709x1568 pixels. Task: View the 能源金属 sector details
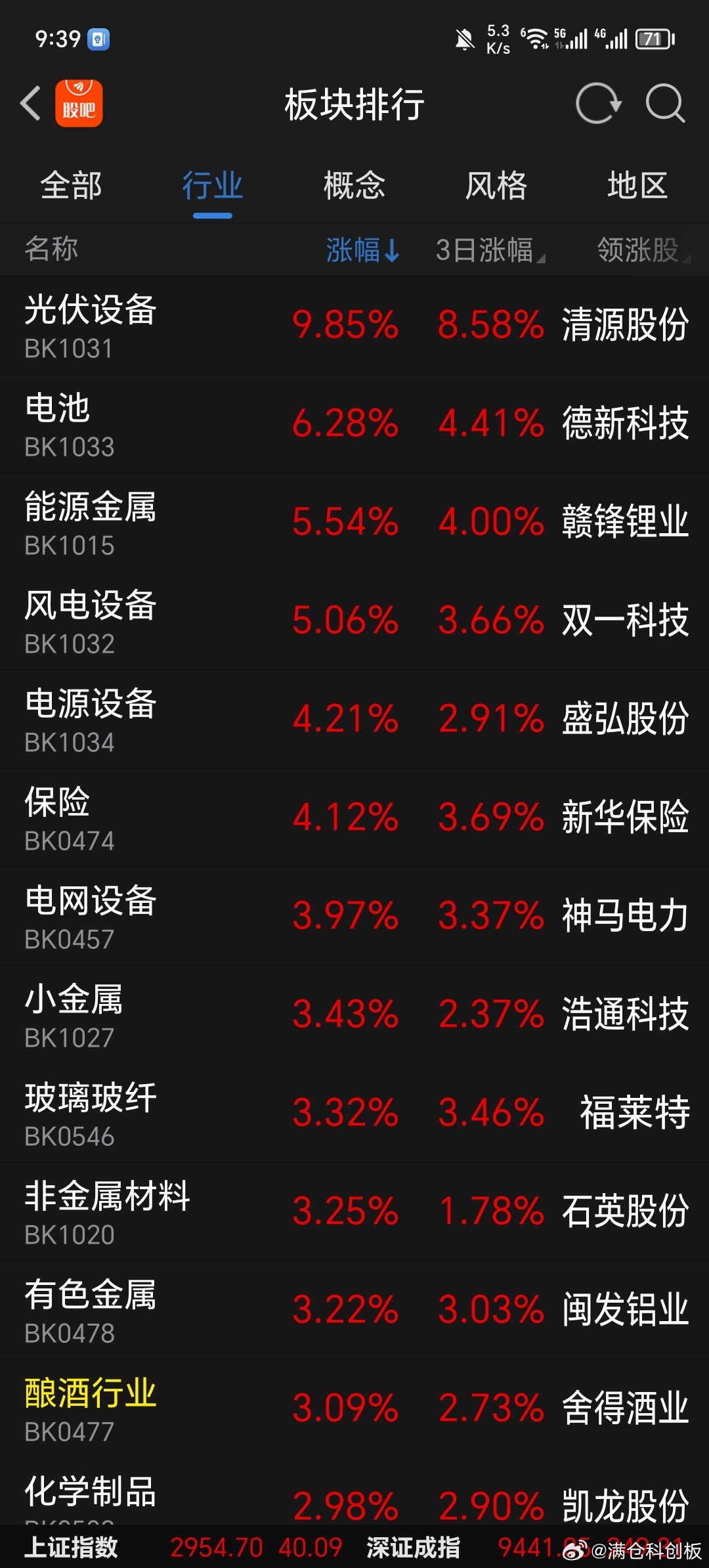tap(354, 523)
